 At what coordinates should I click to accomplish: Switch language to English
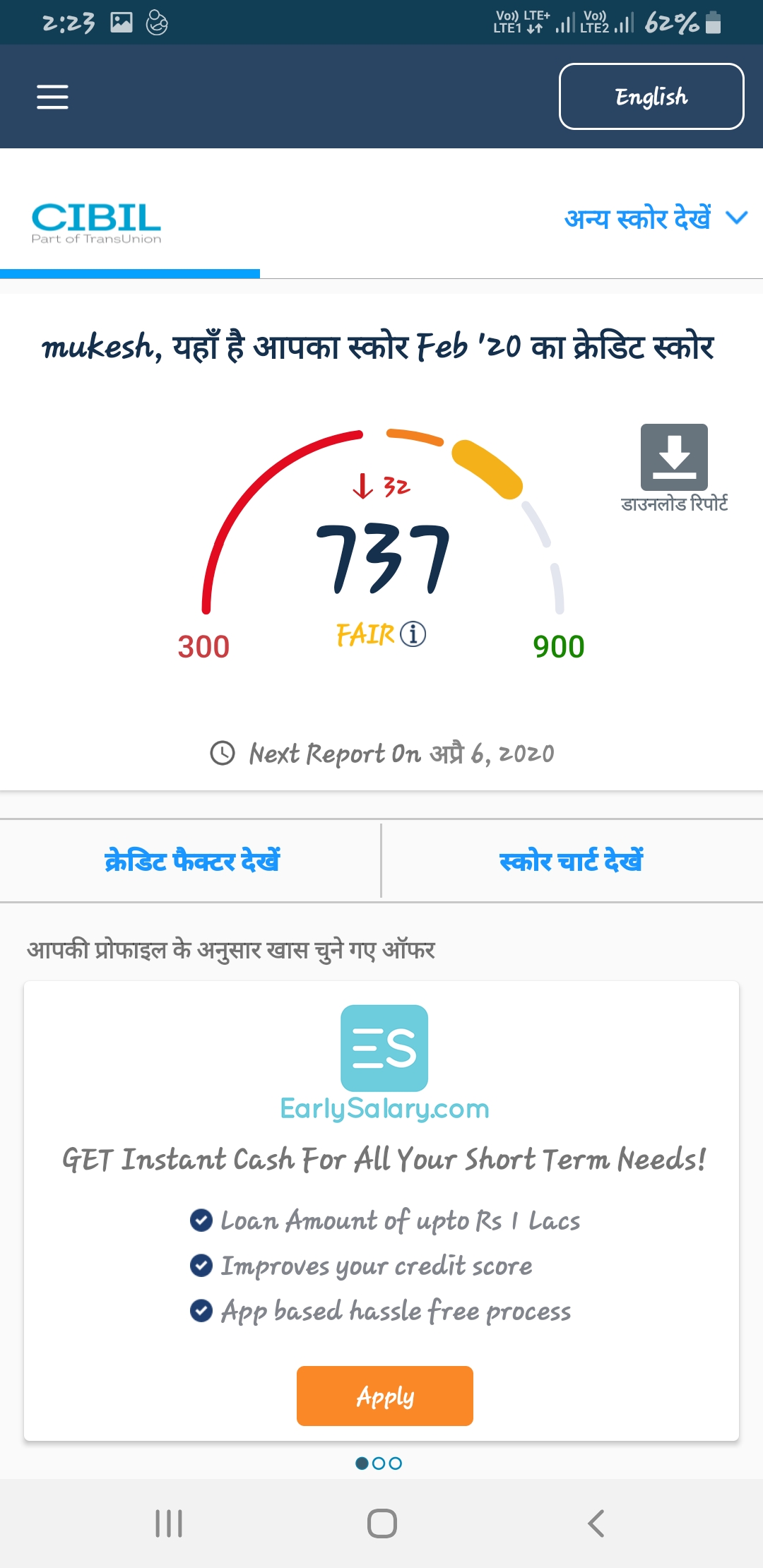[651, 97]
